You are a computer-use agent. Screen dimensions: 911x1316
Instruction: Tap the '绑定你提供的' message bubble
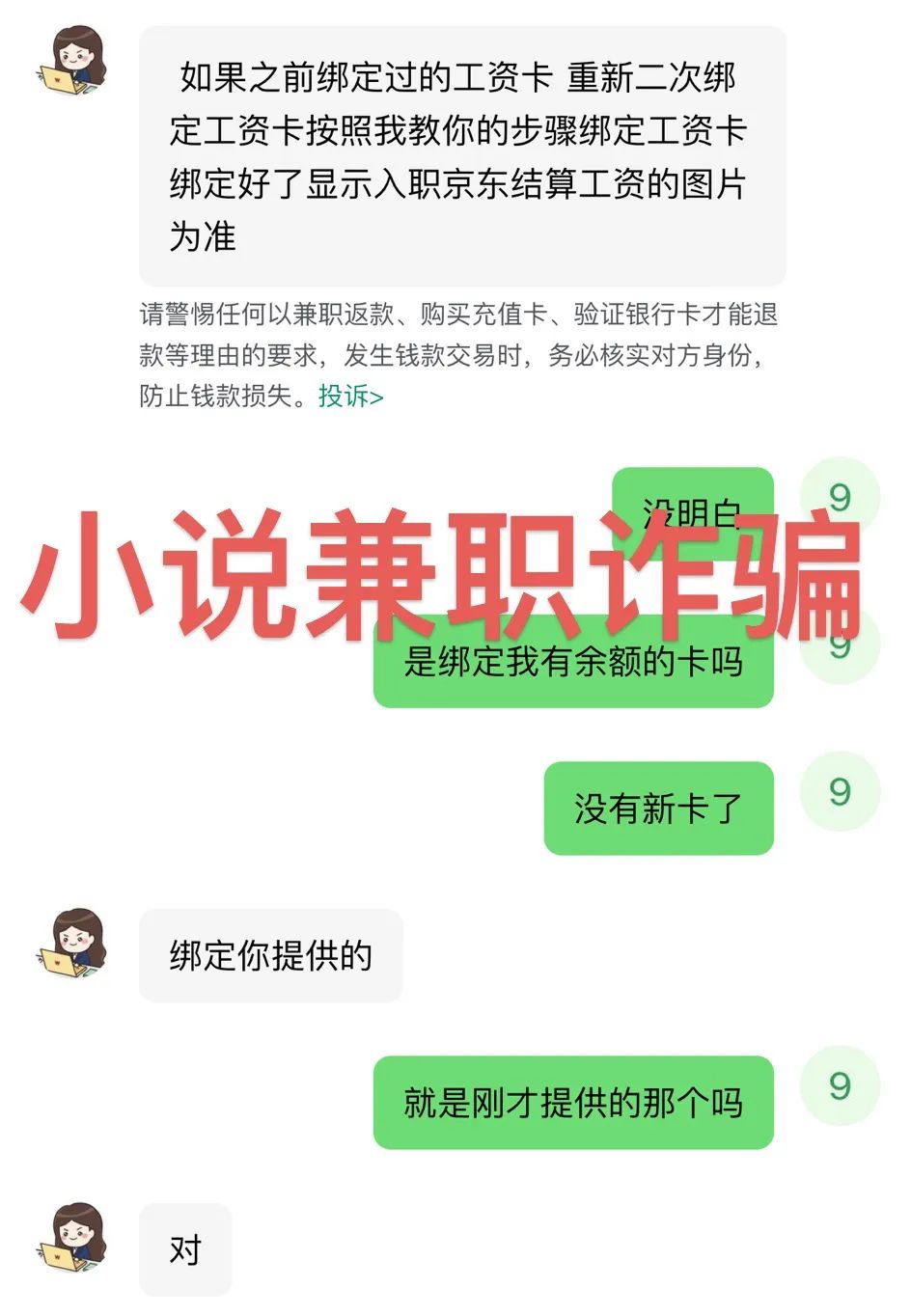pyautogui.click(x=270, y=953)
